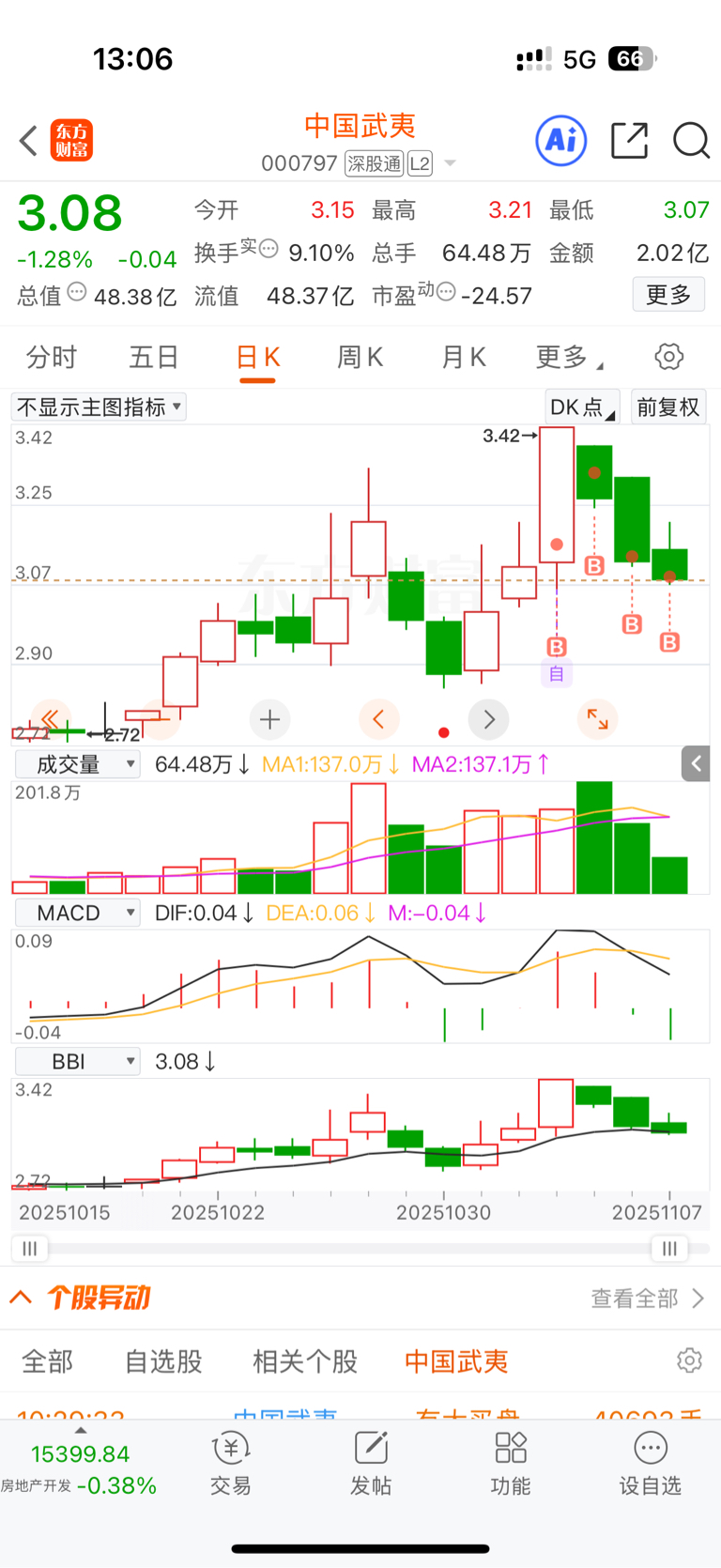Open the DK点 option

click(x=582, y=407)
